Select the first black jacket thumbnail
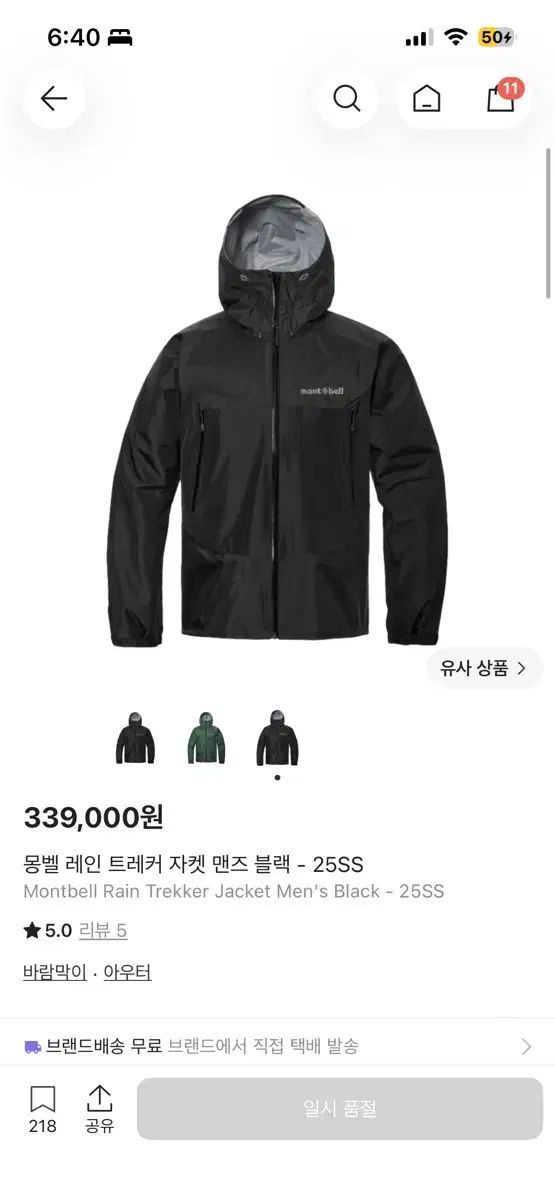 click(135, 738)
